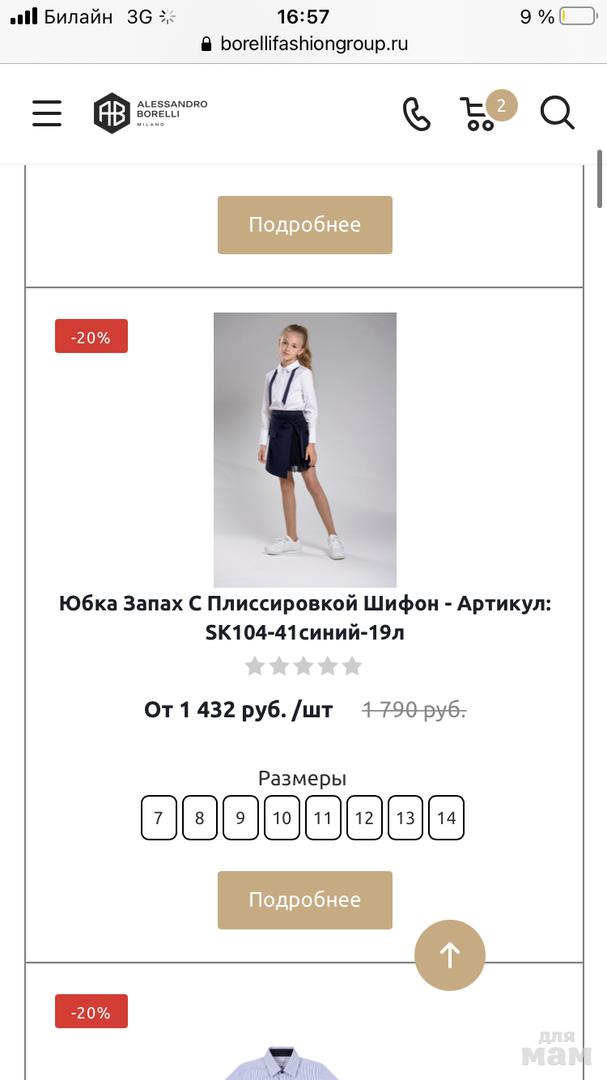Select size 8
607x1080 pixels.
pos(199,818)
